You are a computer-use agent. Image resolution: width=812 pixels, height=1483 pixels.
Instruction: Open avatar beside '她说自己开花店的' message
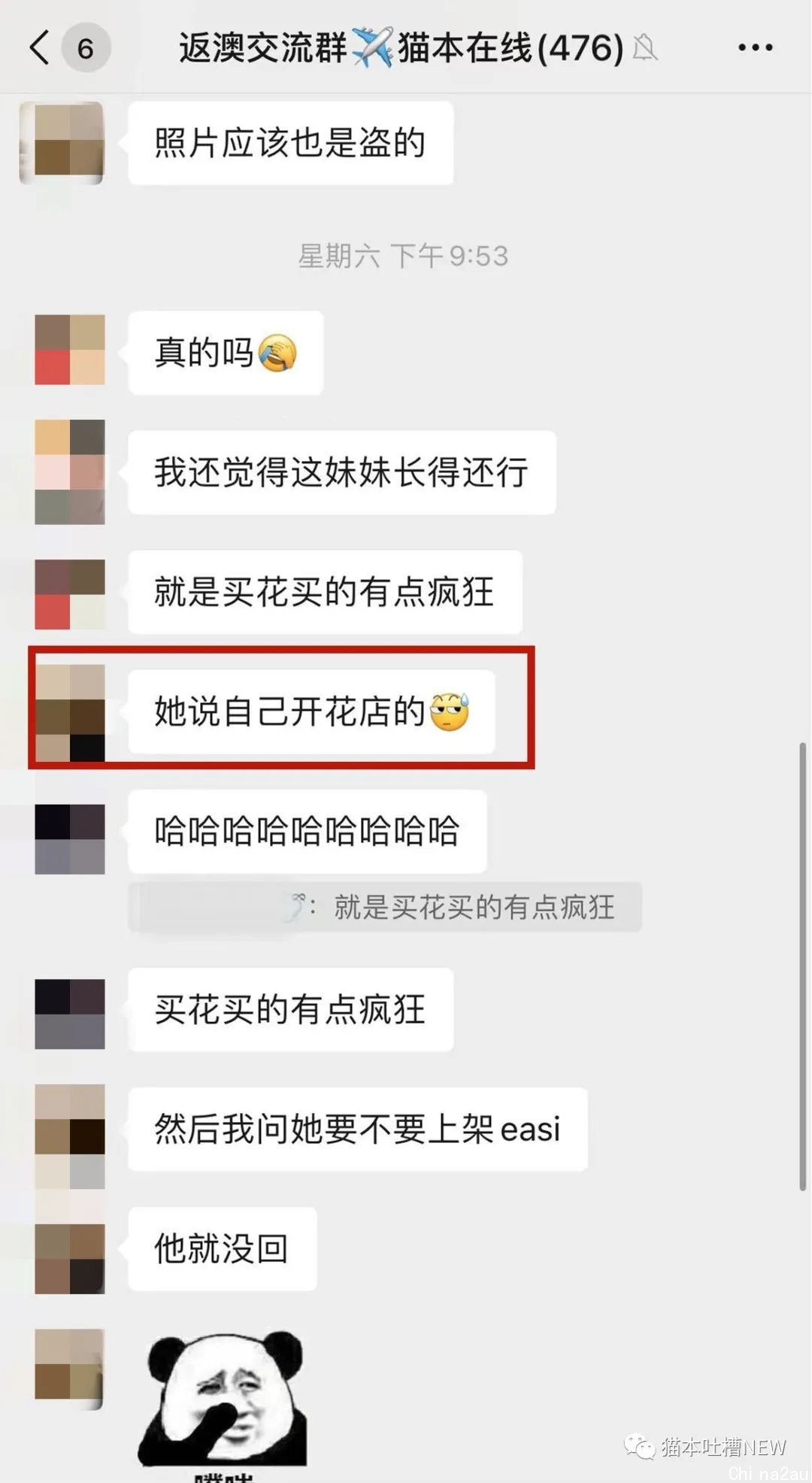point(70,712)
